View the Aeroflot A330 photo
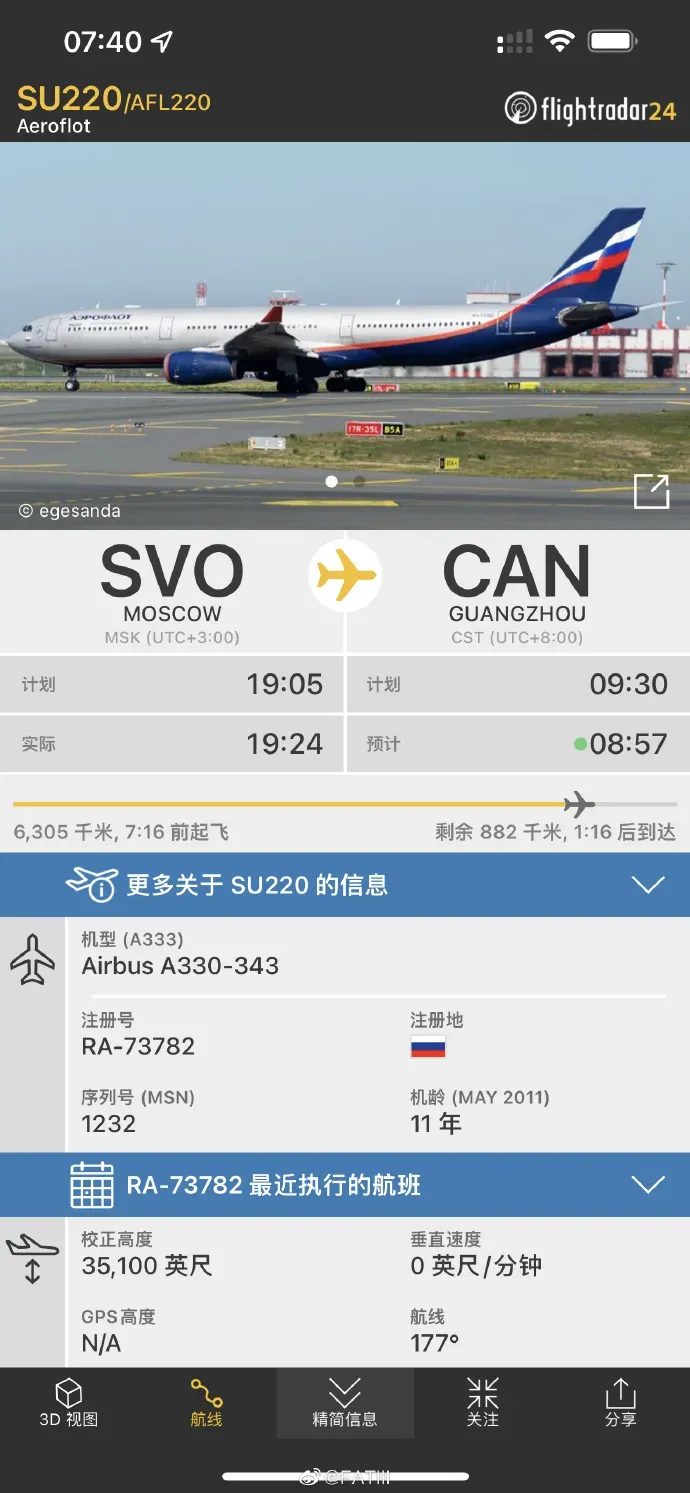Screen dimensions: 690x1493 pyautogui.click(x=330, y=330)
